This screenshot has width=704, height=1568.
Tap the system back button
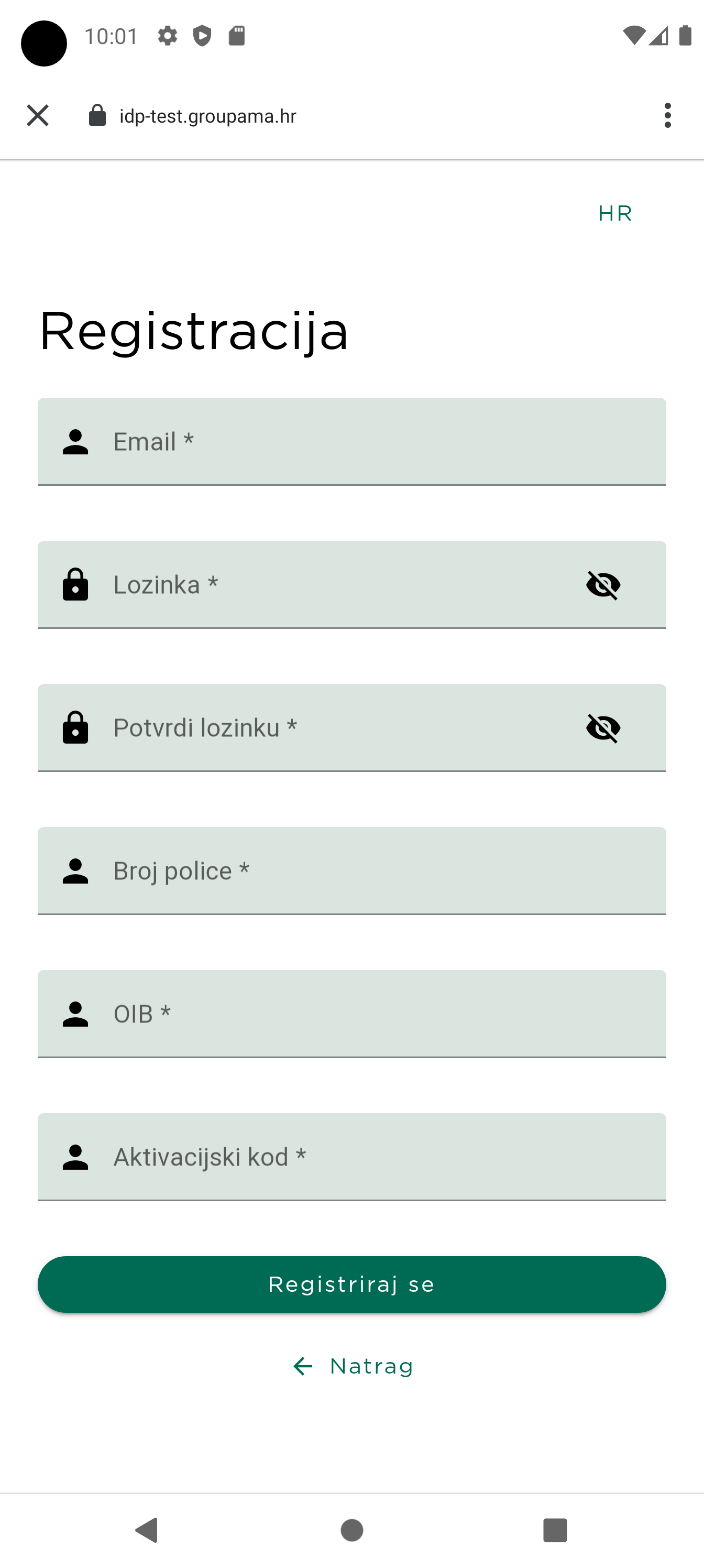147,1530
